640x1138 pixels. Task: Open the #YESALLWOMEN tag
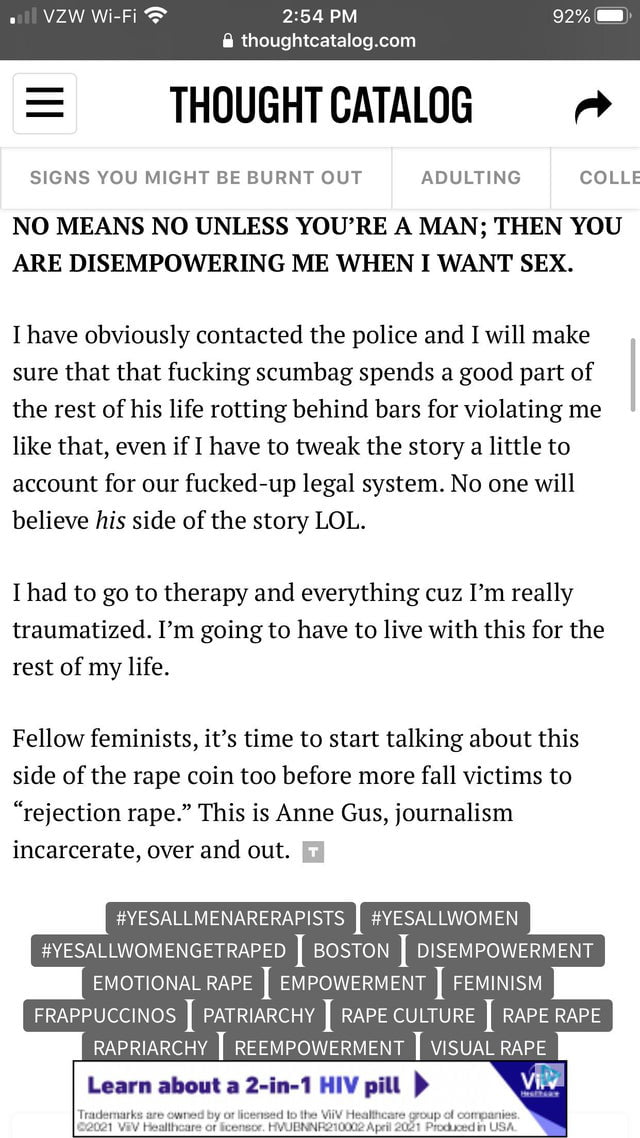(444, 918)
